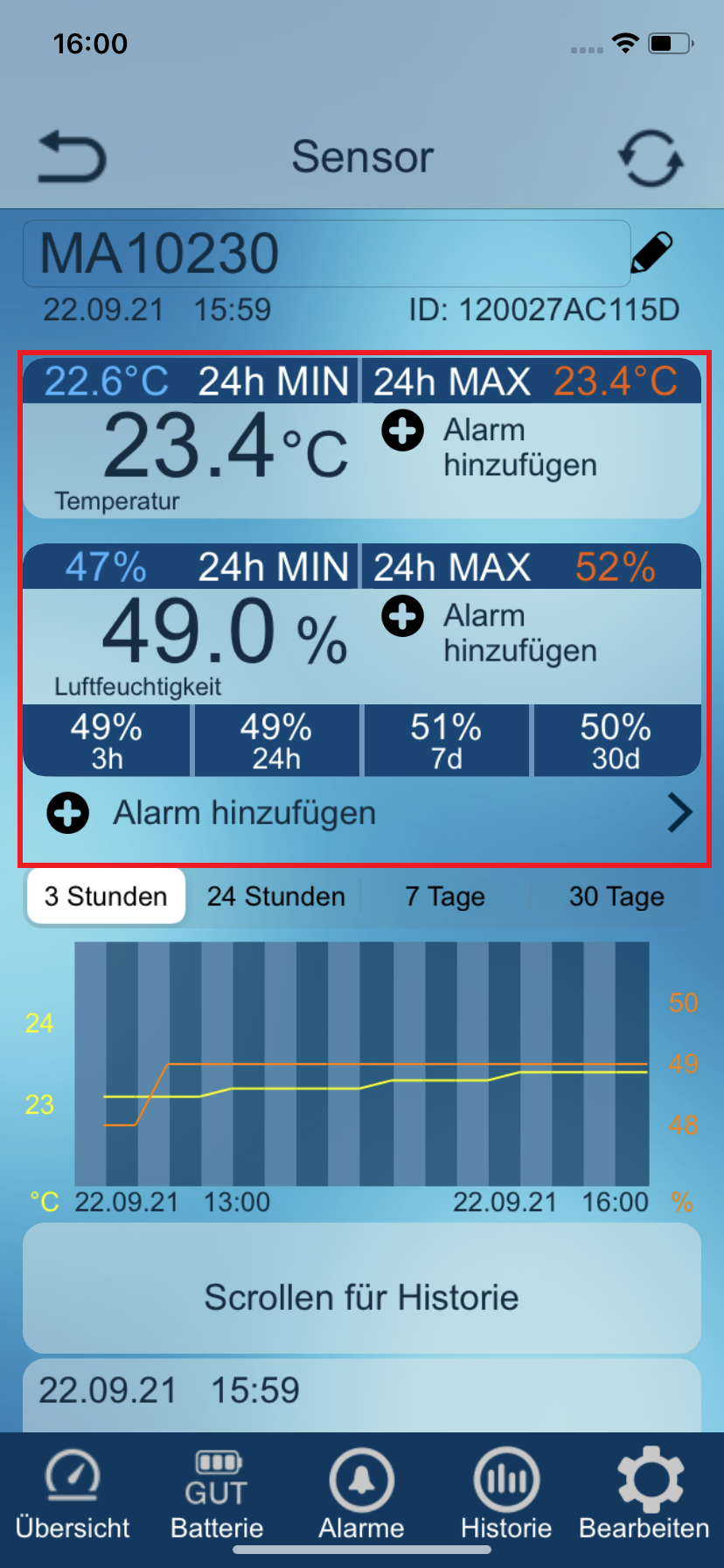Refresh the sensor data
Image resolution: width=724 pixels, height=1568 pixels.
click(651, 158)
